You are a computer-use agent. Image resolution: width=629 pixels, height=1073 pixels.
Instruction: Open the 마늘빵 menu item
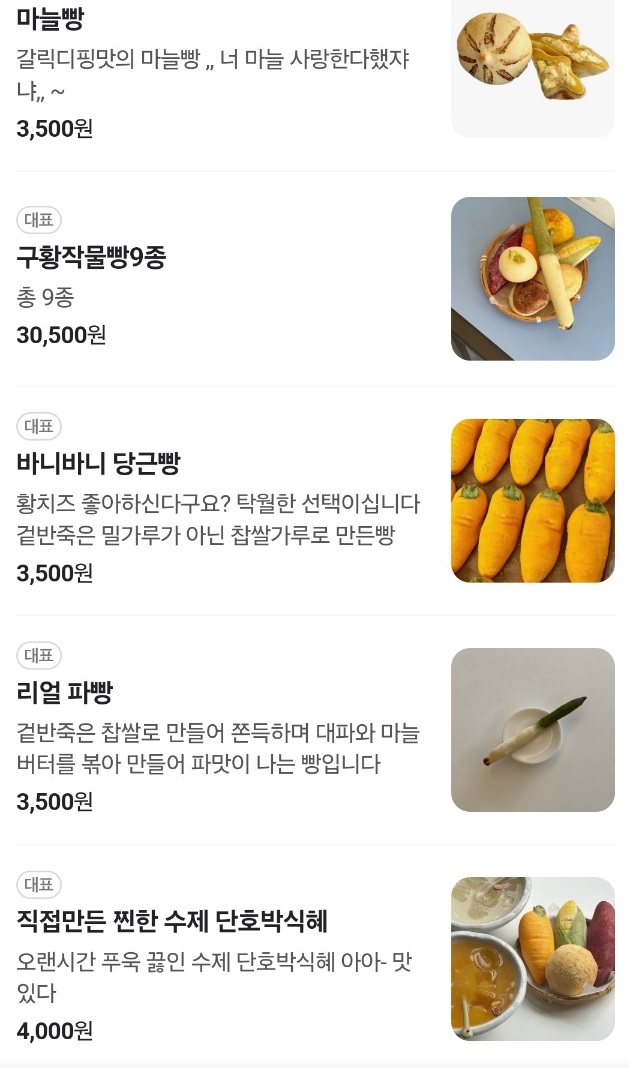[51, 19]
